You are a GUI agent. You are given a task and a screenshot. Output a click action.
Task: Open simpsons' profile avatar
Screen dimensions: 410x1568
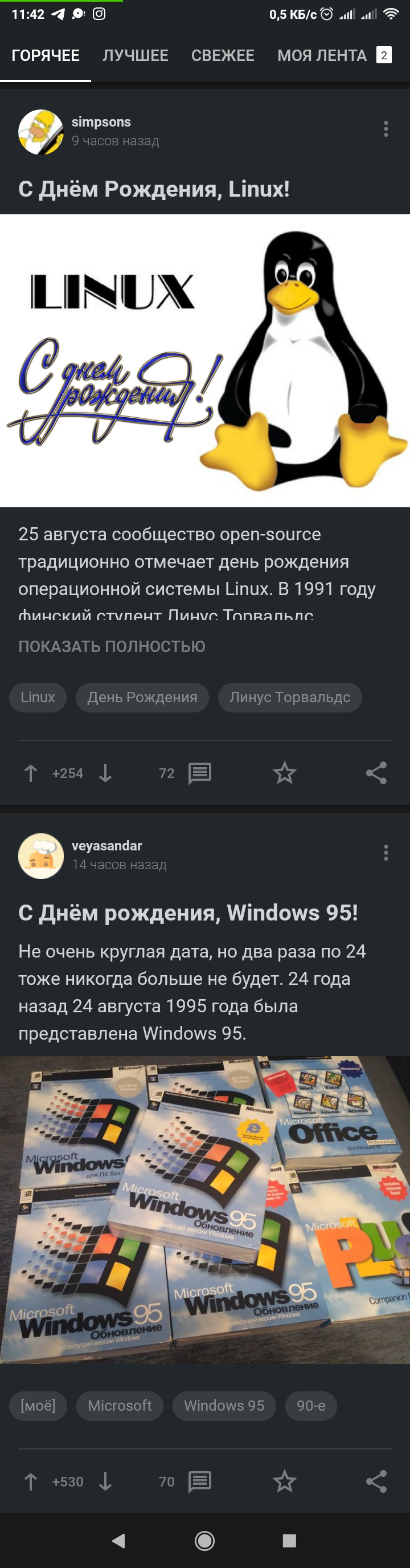point(41,132)
